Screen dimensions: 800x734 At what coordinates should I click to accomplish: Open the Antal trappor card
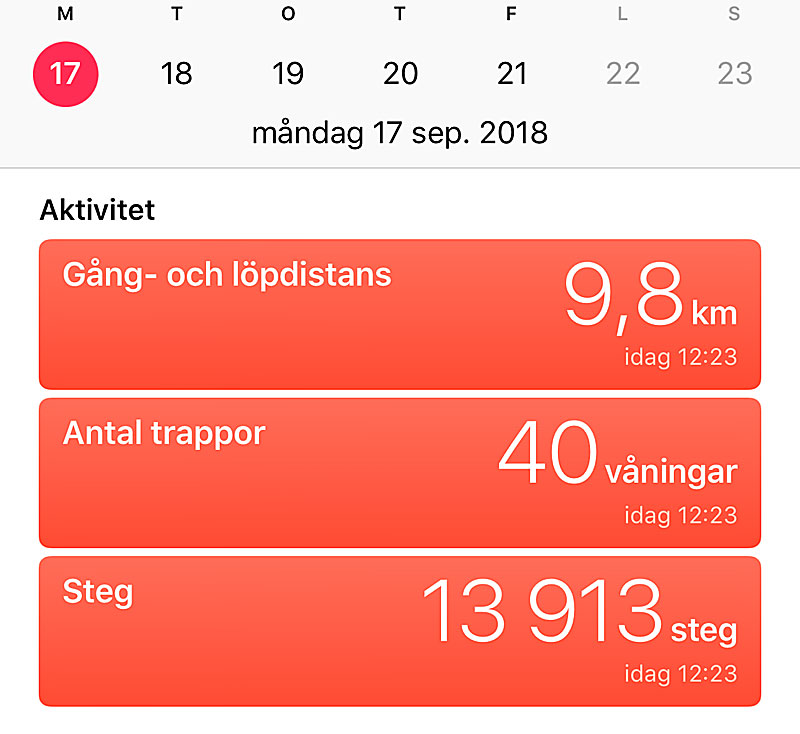400,472
